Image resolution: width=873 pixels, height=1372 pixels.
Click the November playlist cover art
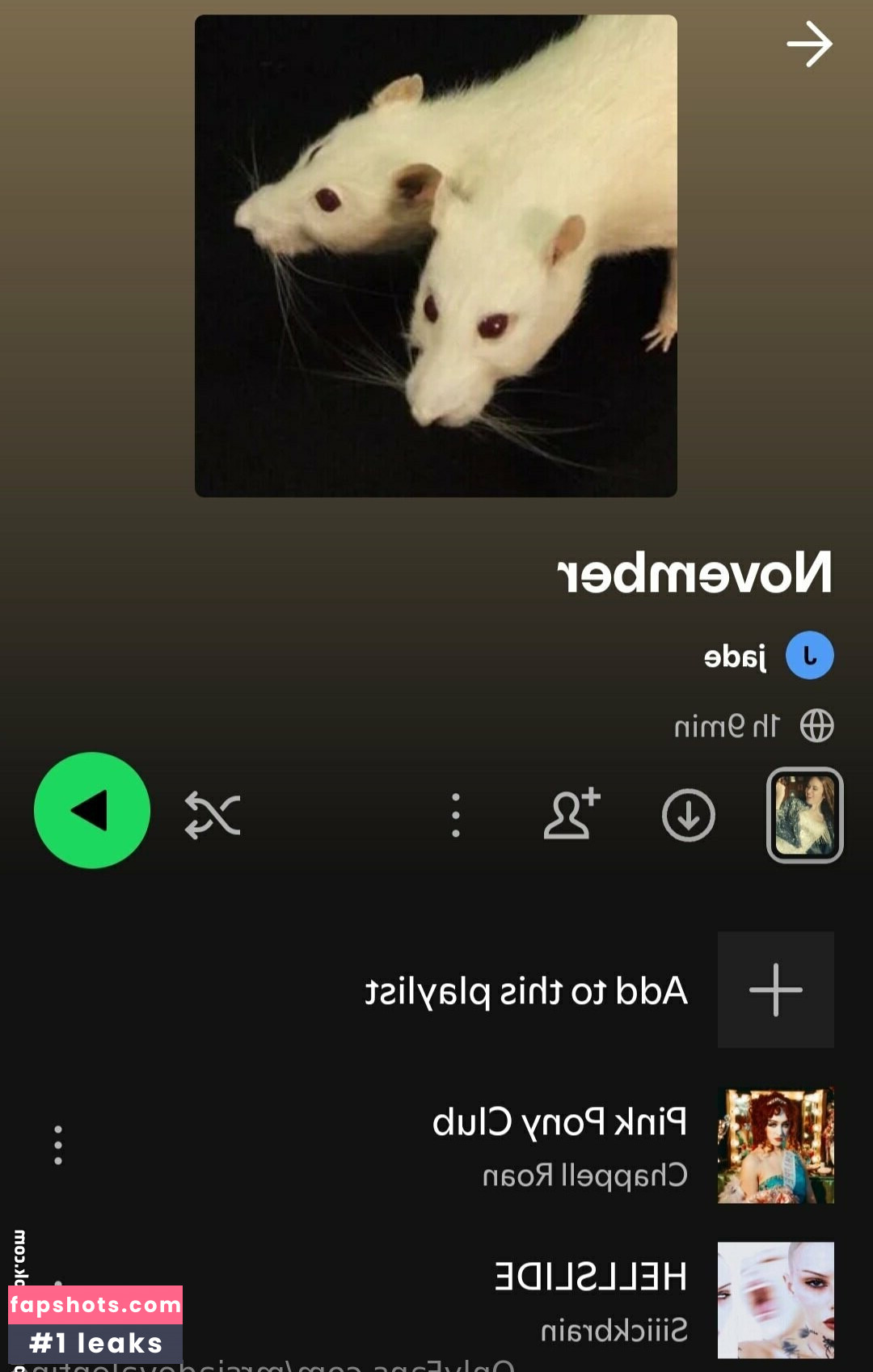point(436,255)
